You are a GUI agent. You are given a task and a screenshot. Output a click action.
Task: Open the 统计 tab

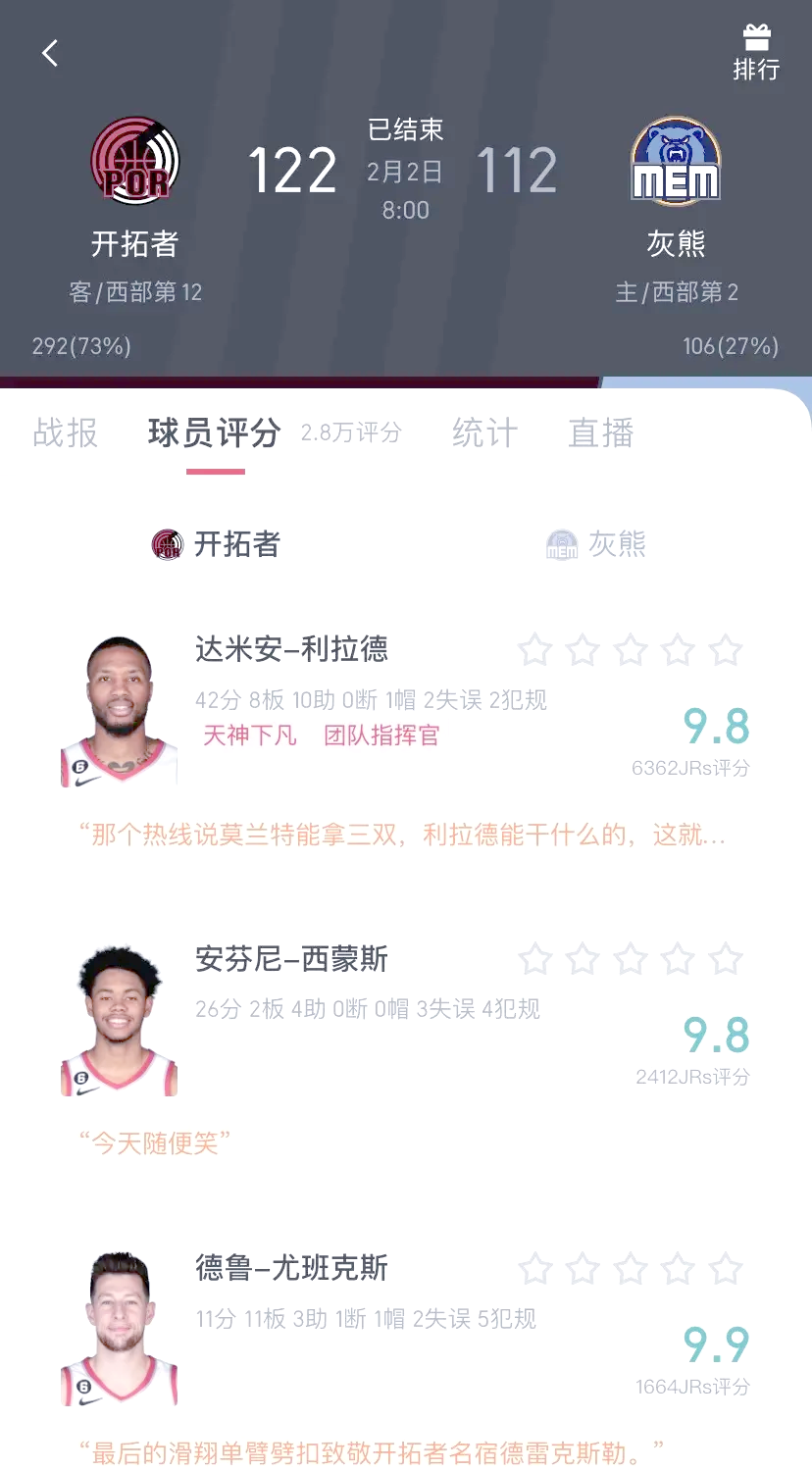pos(484,434)
